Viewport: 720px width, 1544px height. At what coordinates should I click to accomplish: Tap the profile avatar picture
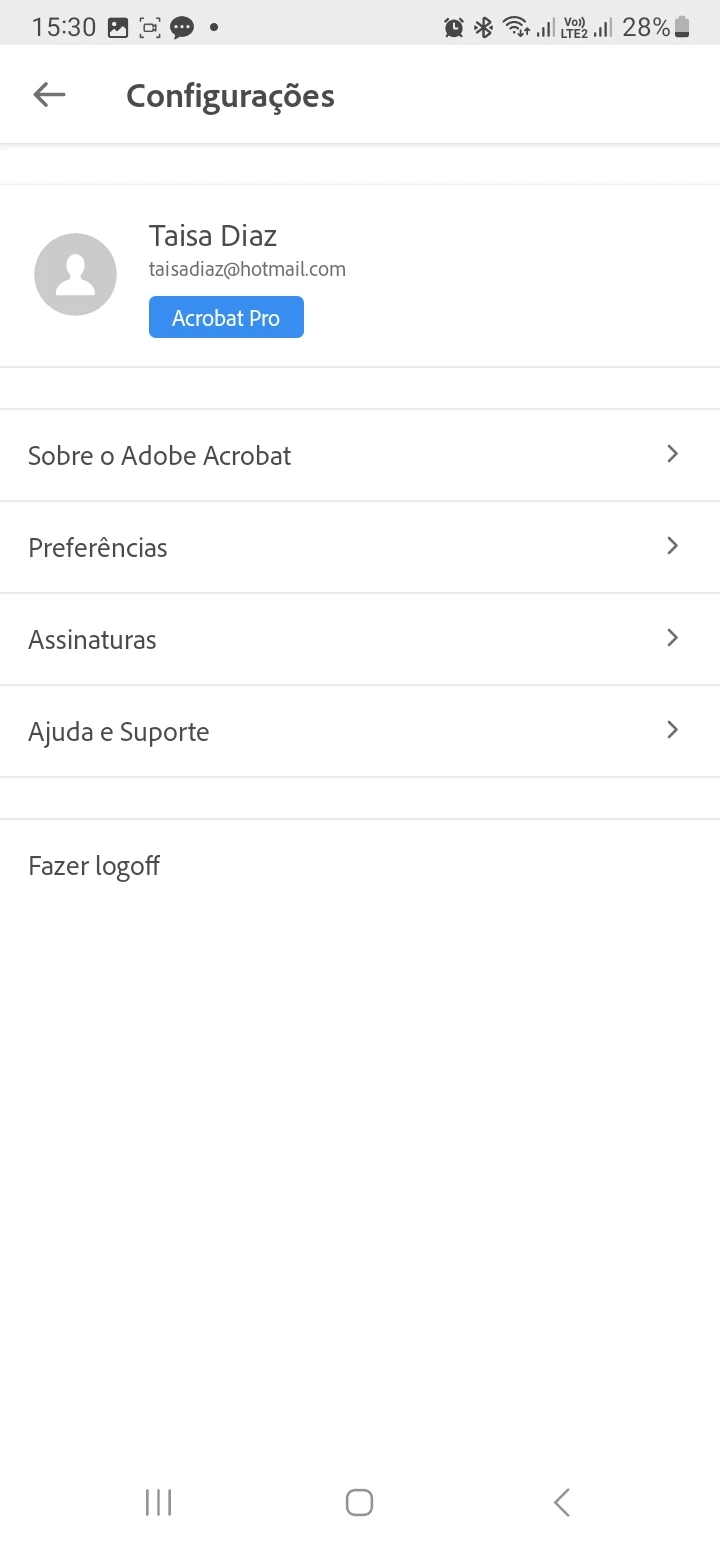pos(75,275)
